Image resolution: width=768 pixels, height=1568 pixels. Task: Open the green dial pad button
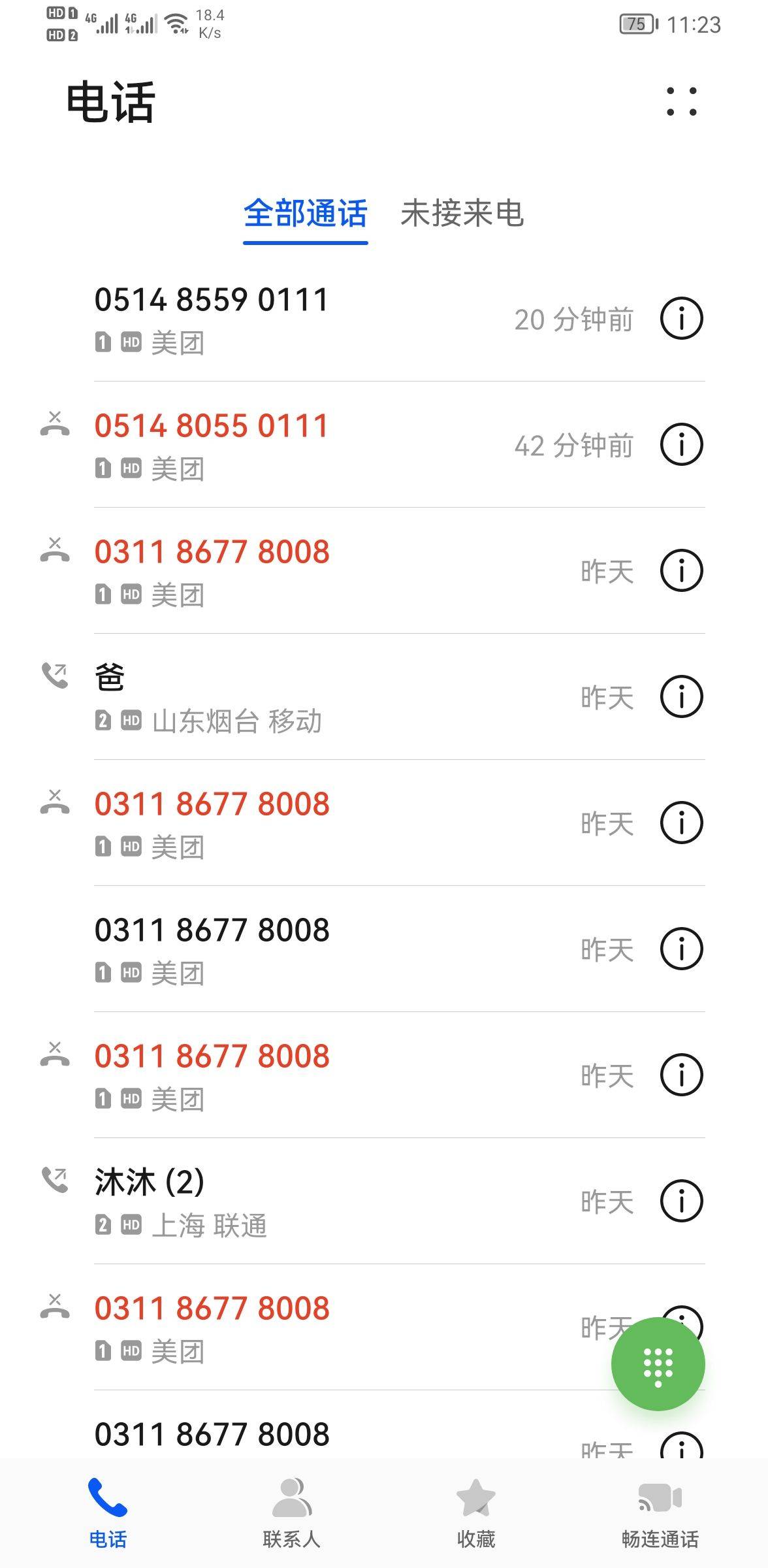click(x=658, y=1364)
